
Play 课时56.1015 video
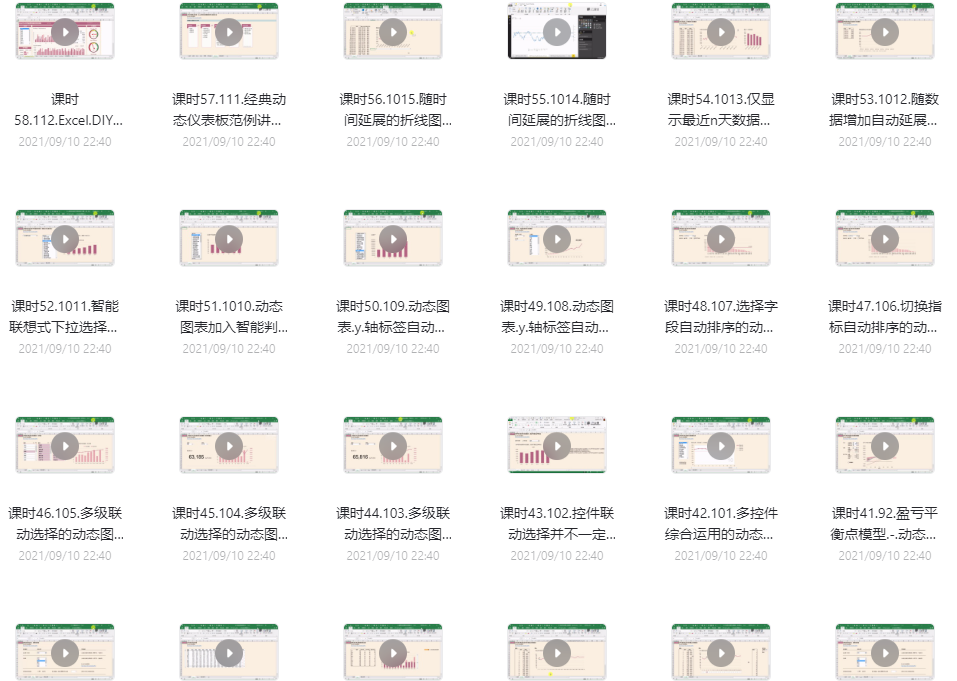click(x=393, y=31)
